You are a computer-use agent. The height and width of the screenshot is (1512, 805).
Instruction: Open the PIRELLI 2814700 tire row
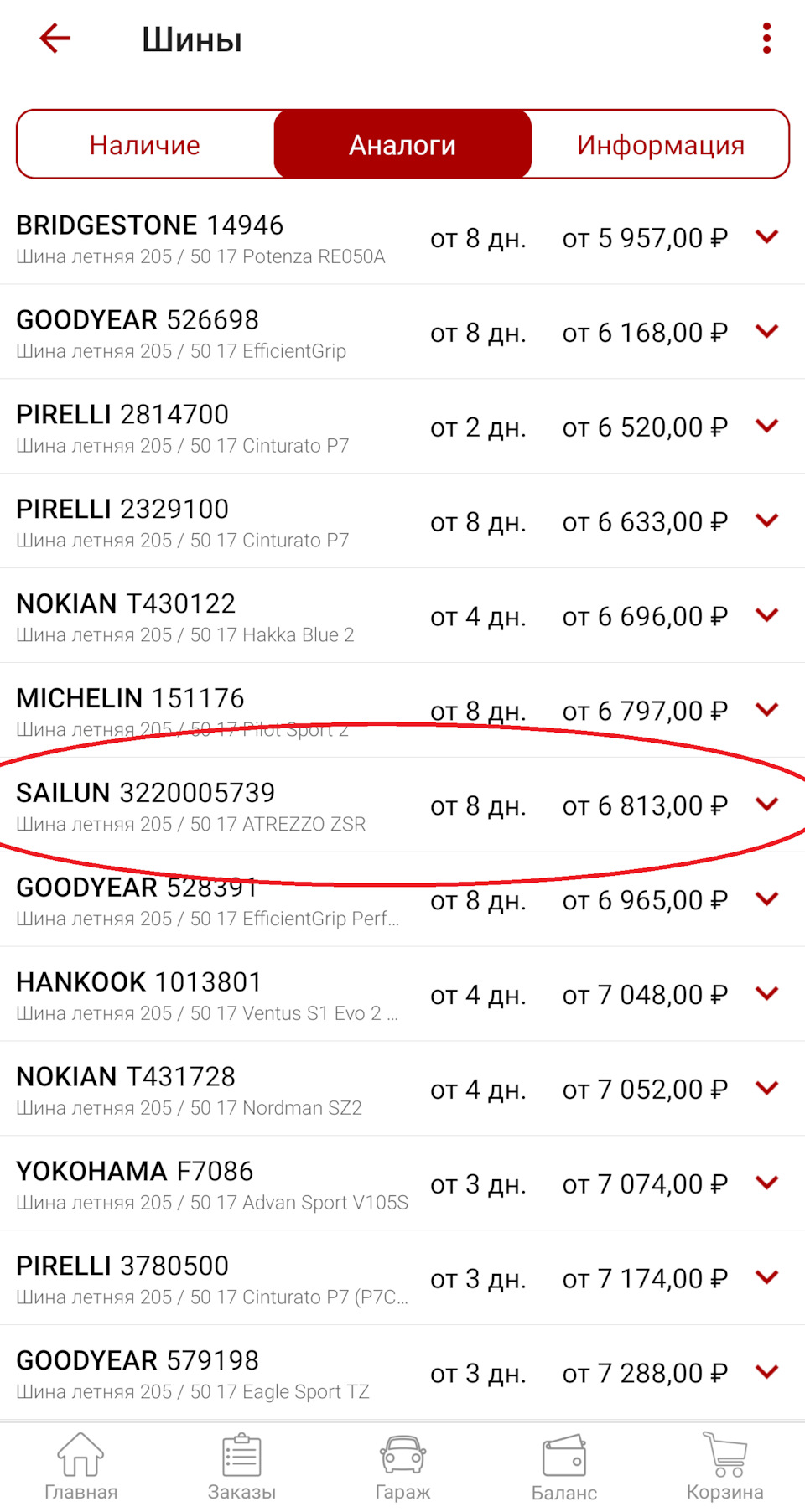coord(402,427)
